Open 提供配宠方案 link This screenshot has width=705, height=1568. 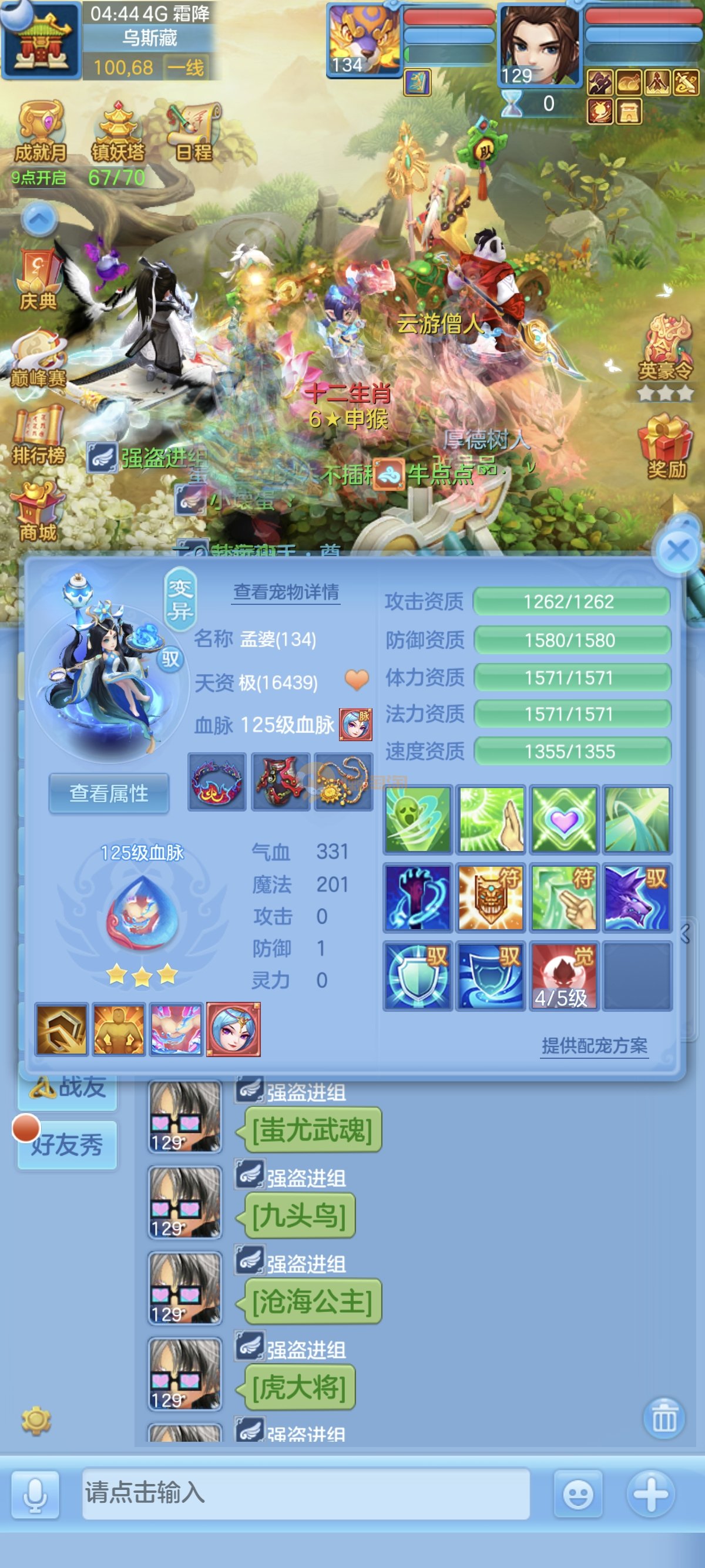point(594,1046)
